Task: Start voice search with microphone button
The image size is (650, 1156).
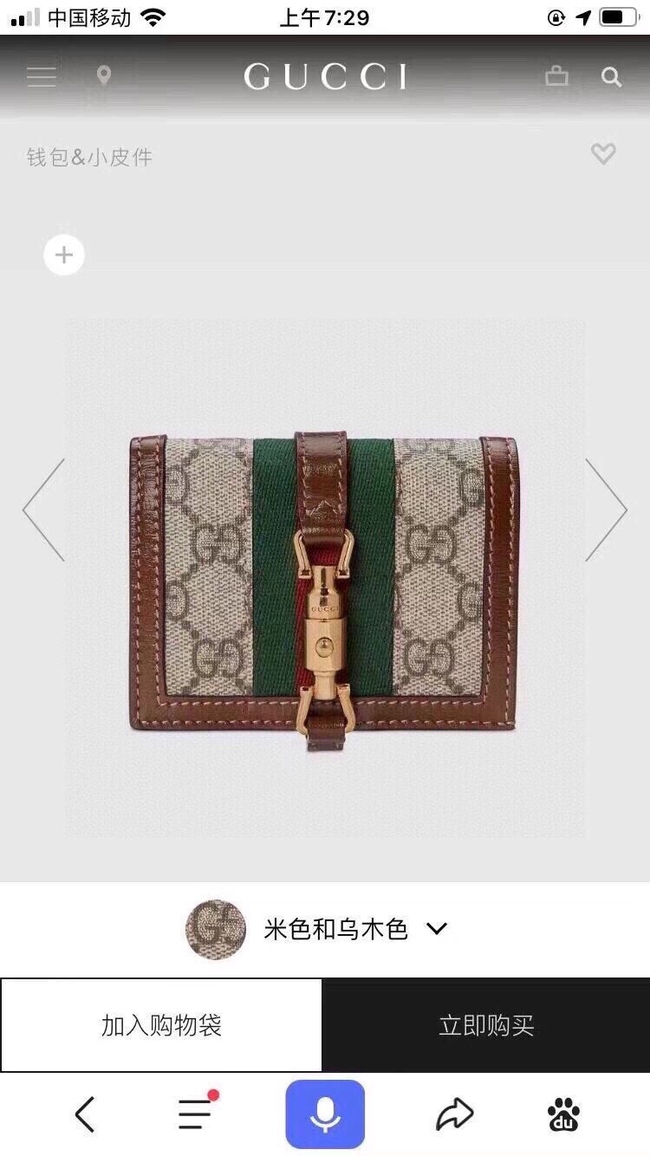Action: [325, 1114]
